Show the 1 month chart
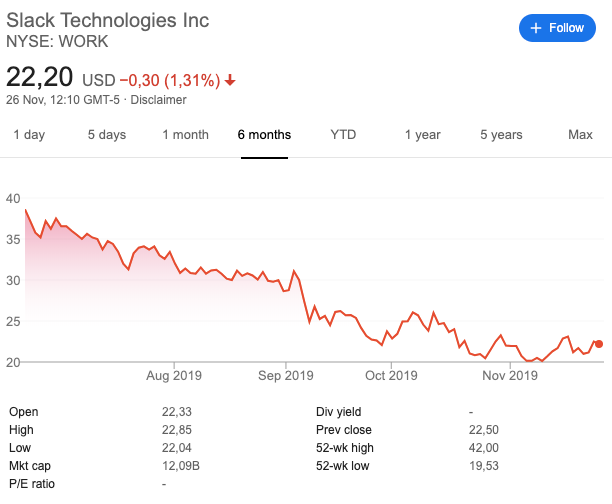Screen dimensions: 612x504 click(185, 134)
